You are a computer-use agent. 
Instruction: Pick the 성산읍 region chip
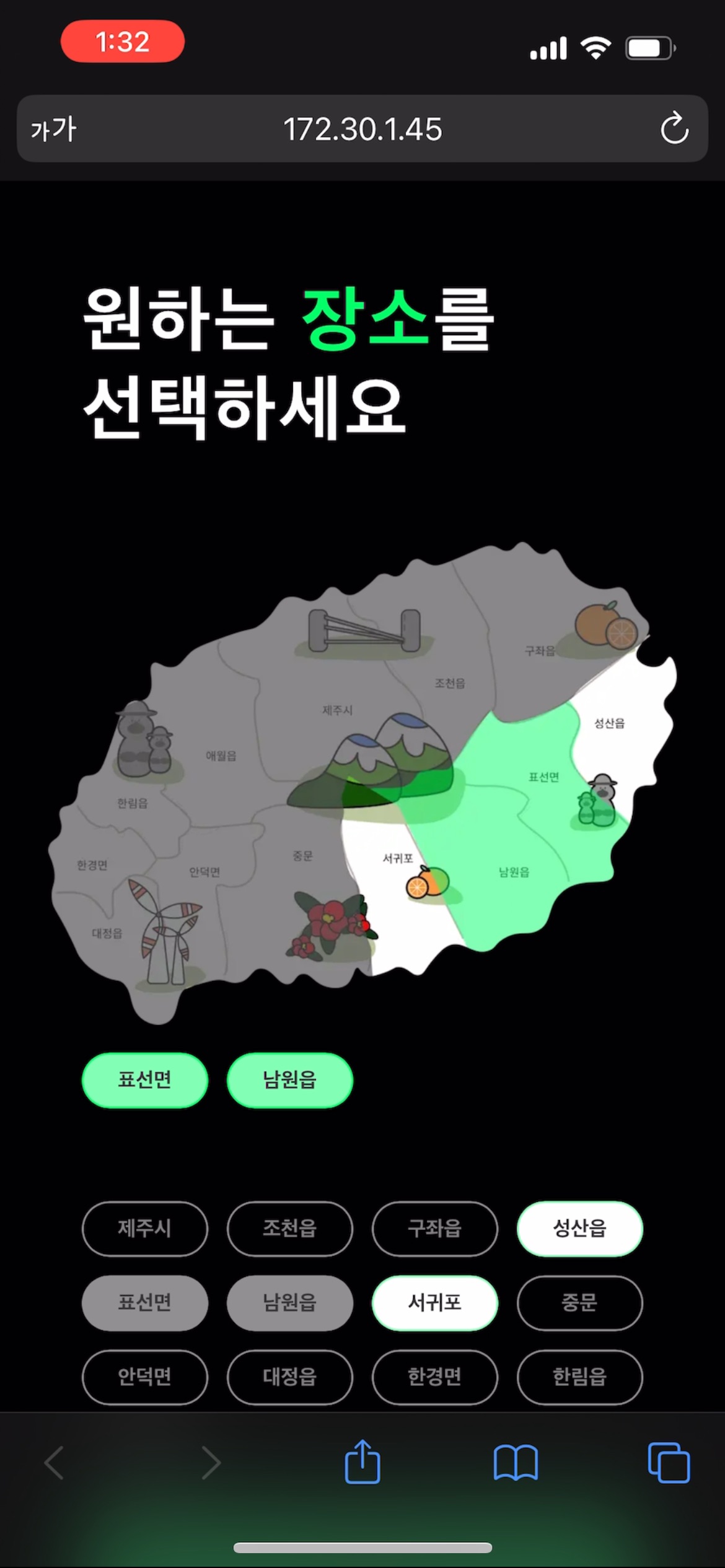(580, 1228)
